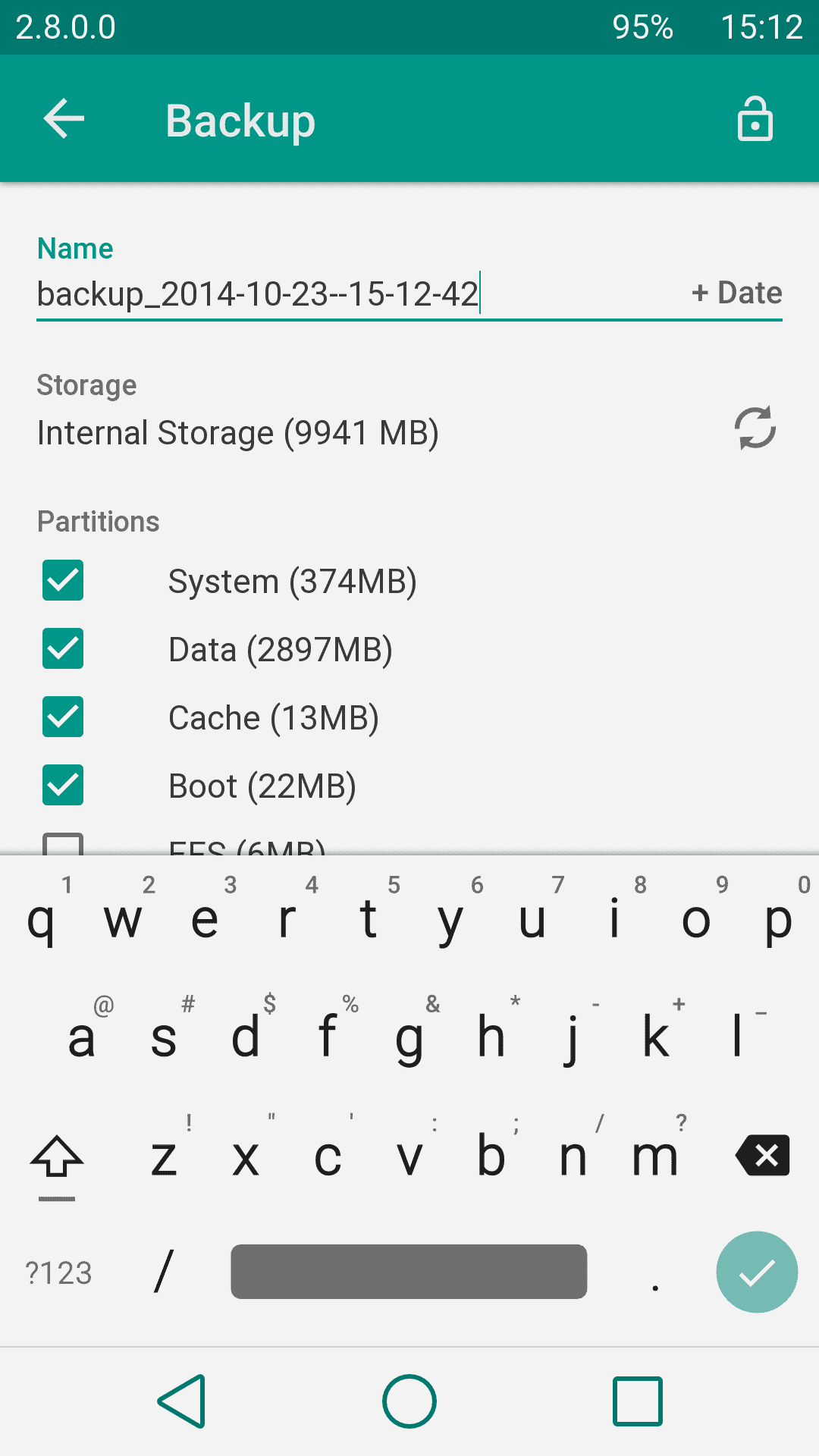The height and width of the screenshot is (1456, 819).
Task: Tap the system home button
Action: 409,1401
